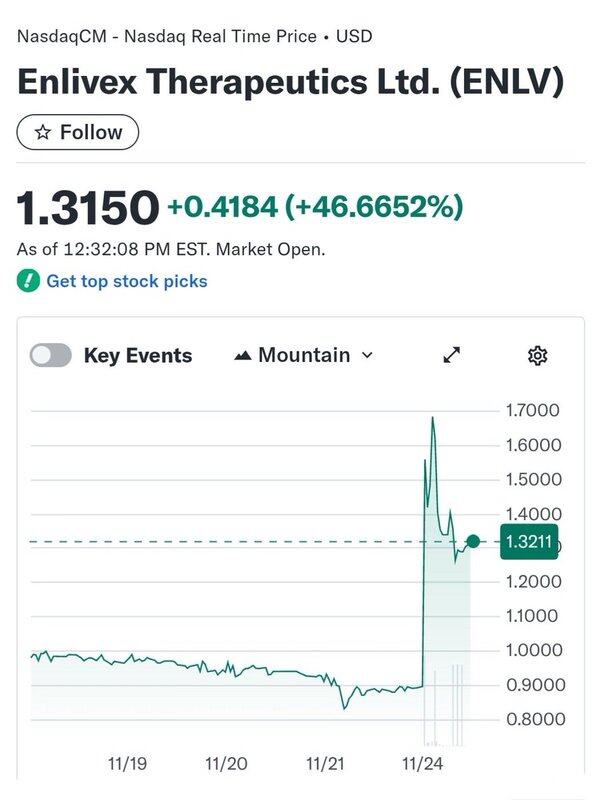The width and height of the screenshot is (600, 800).
Task: Open chart settings gear
Action: tap(537, 355)
